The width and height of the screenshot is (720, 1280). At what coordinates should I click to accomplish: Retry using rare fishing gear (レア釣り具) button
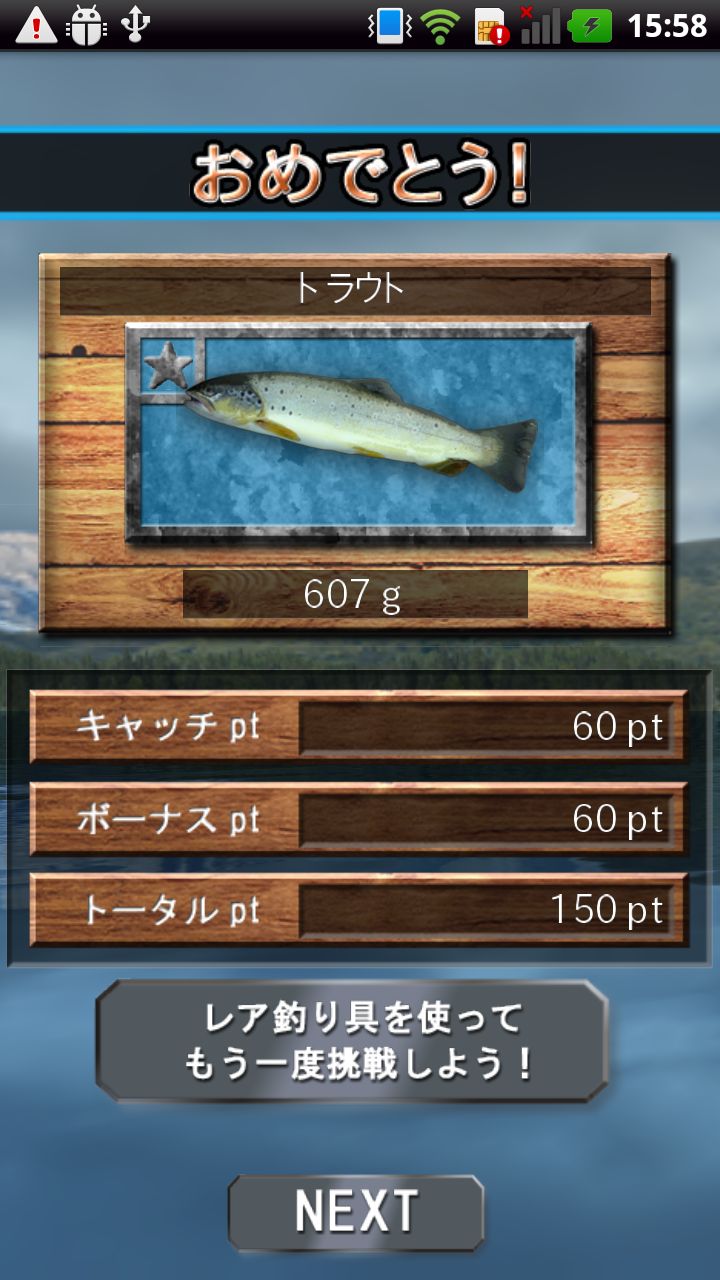point(352,1041)
